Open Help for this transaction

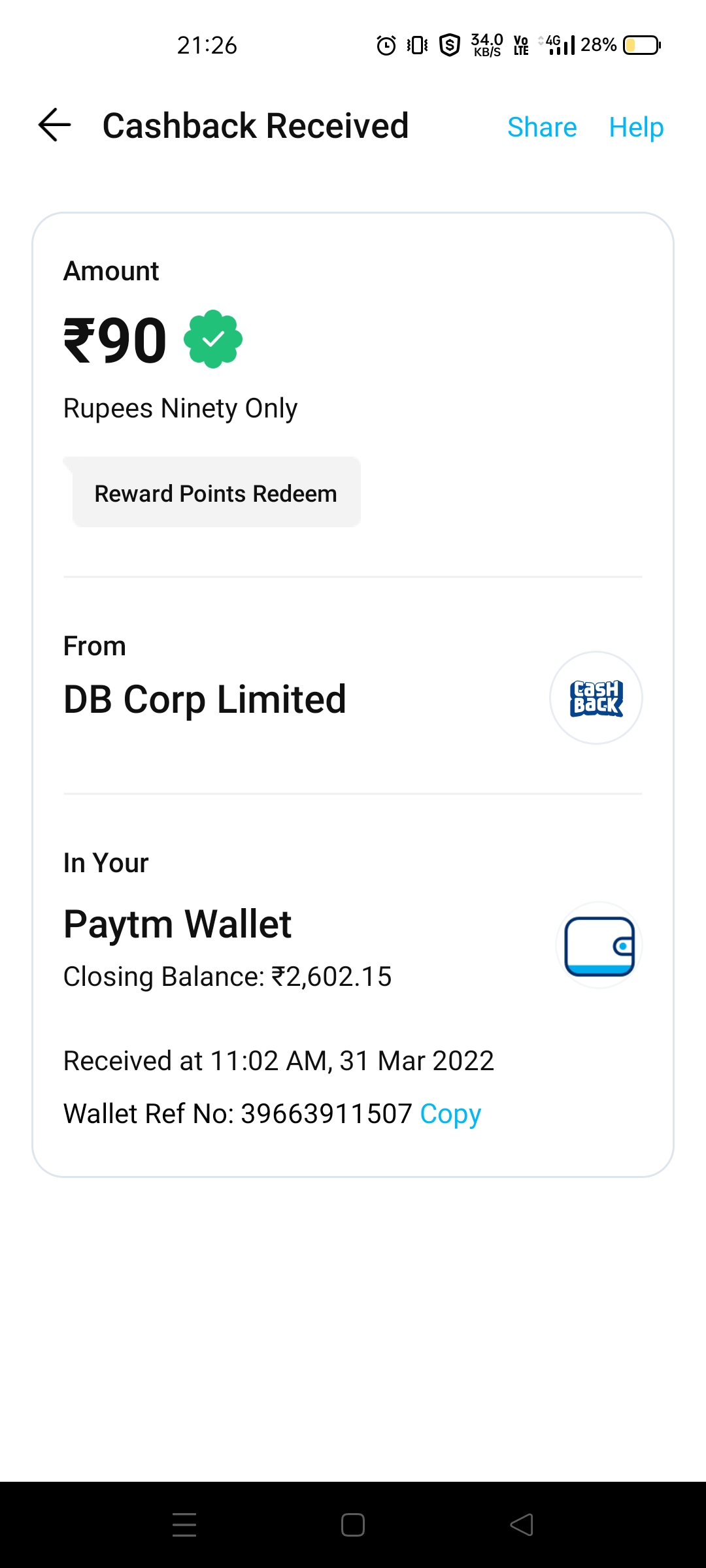tap(635, 127)
